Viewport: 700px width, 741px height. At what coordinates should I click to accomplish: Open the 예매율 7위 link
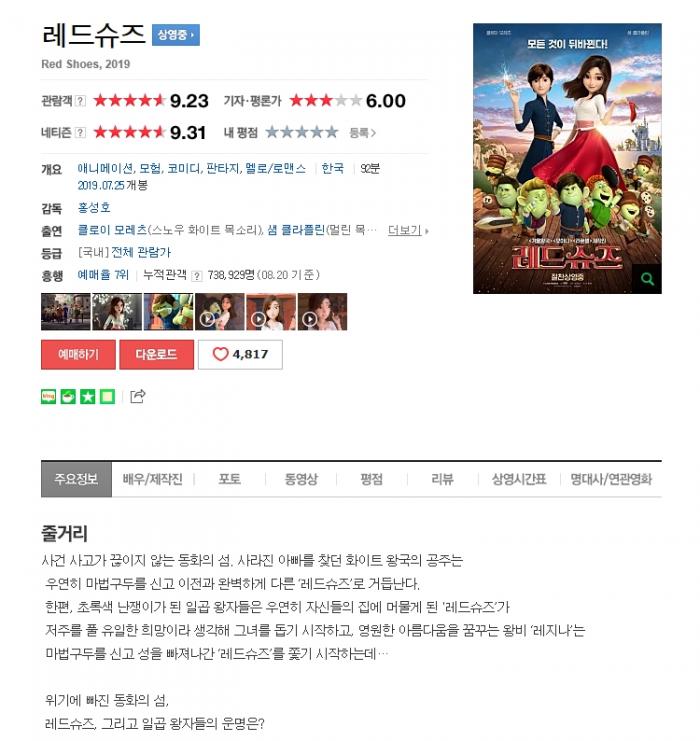(103, 274)
